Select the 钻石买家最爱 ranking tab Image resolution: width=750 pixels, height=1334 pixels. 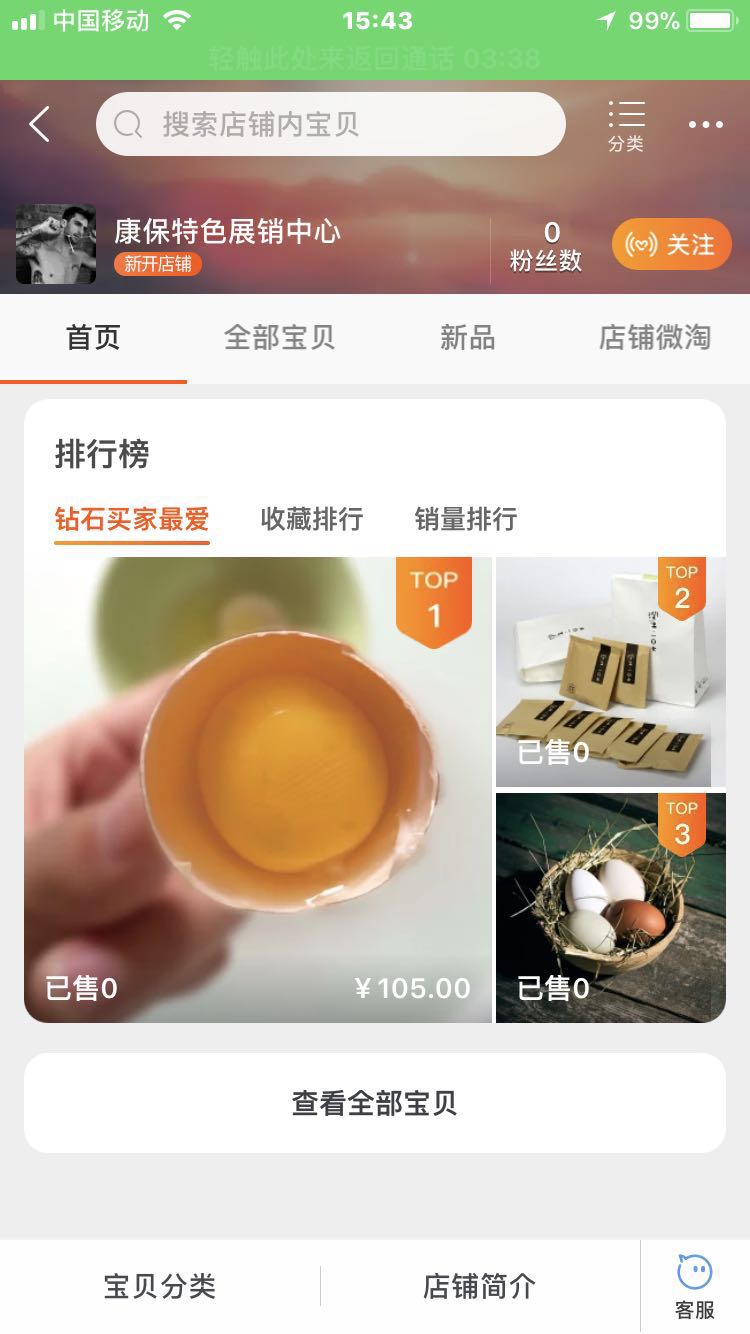pyautogui.click(x=132, y=519)
